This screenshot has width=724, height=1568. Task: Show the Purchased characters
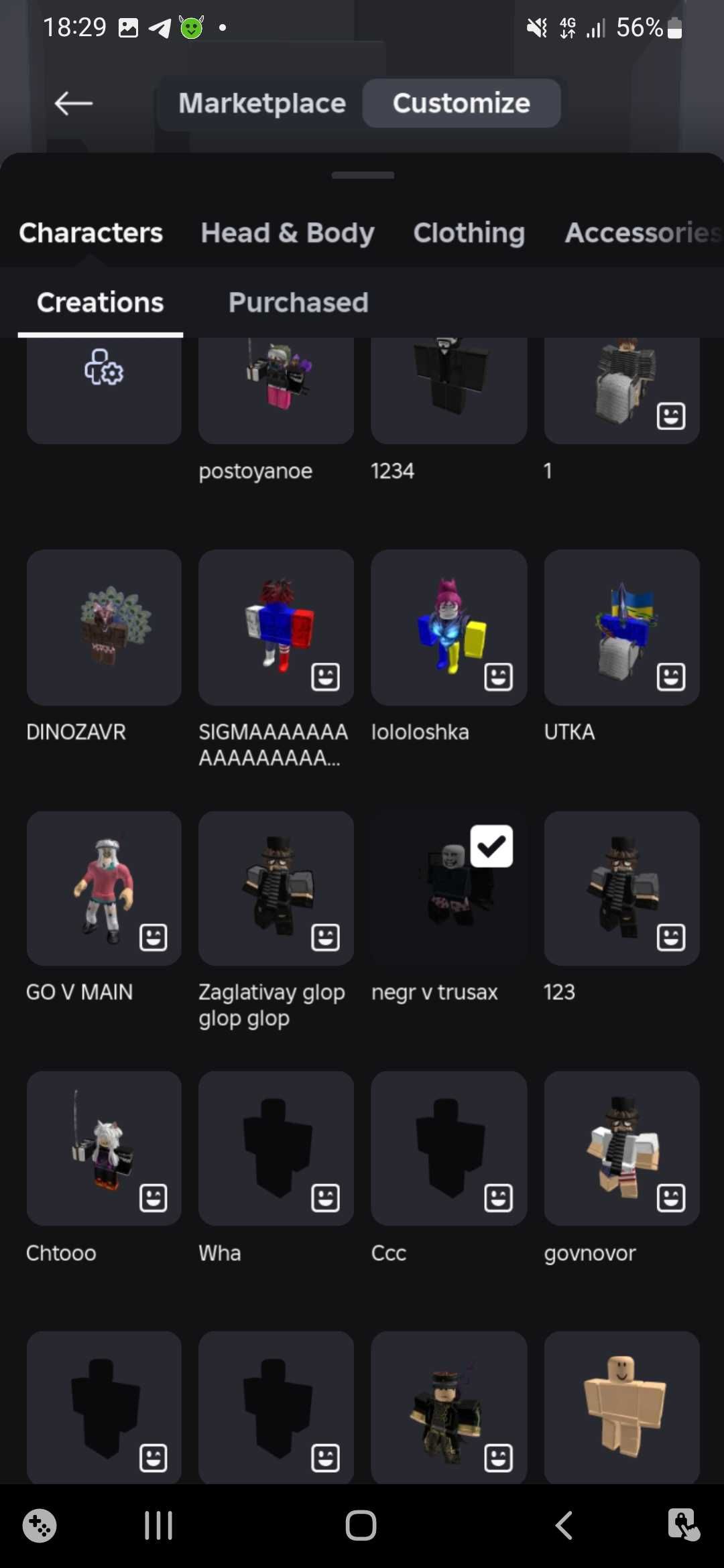tap(298, 302)
